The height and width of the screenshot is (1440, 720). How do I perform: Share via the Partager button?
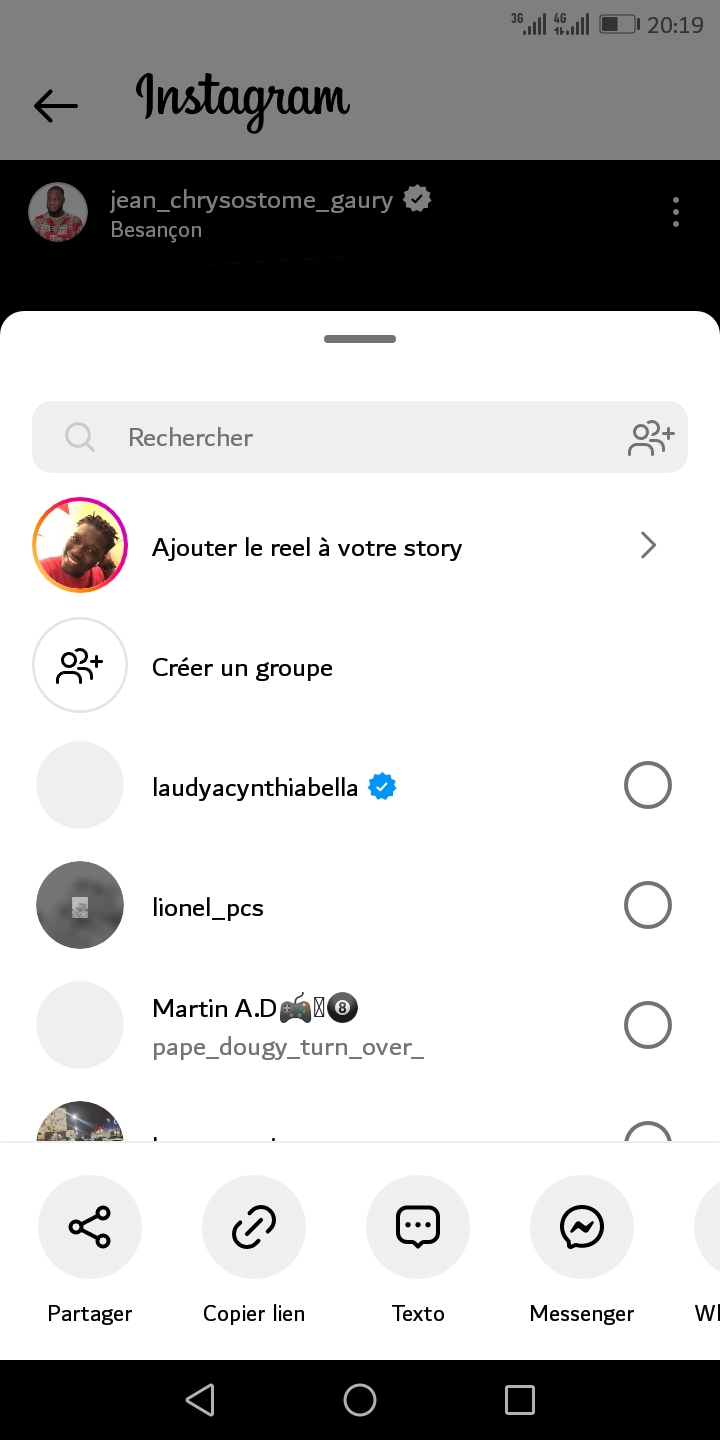tap(90, 1227)
